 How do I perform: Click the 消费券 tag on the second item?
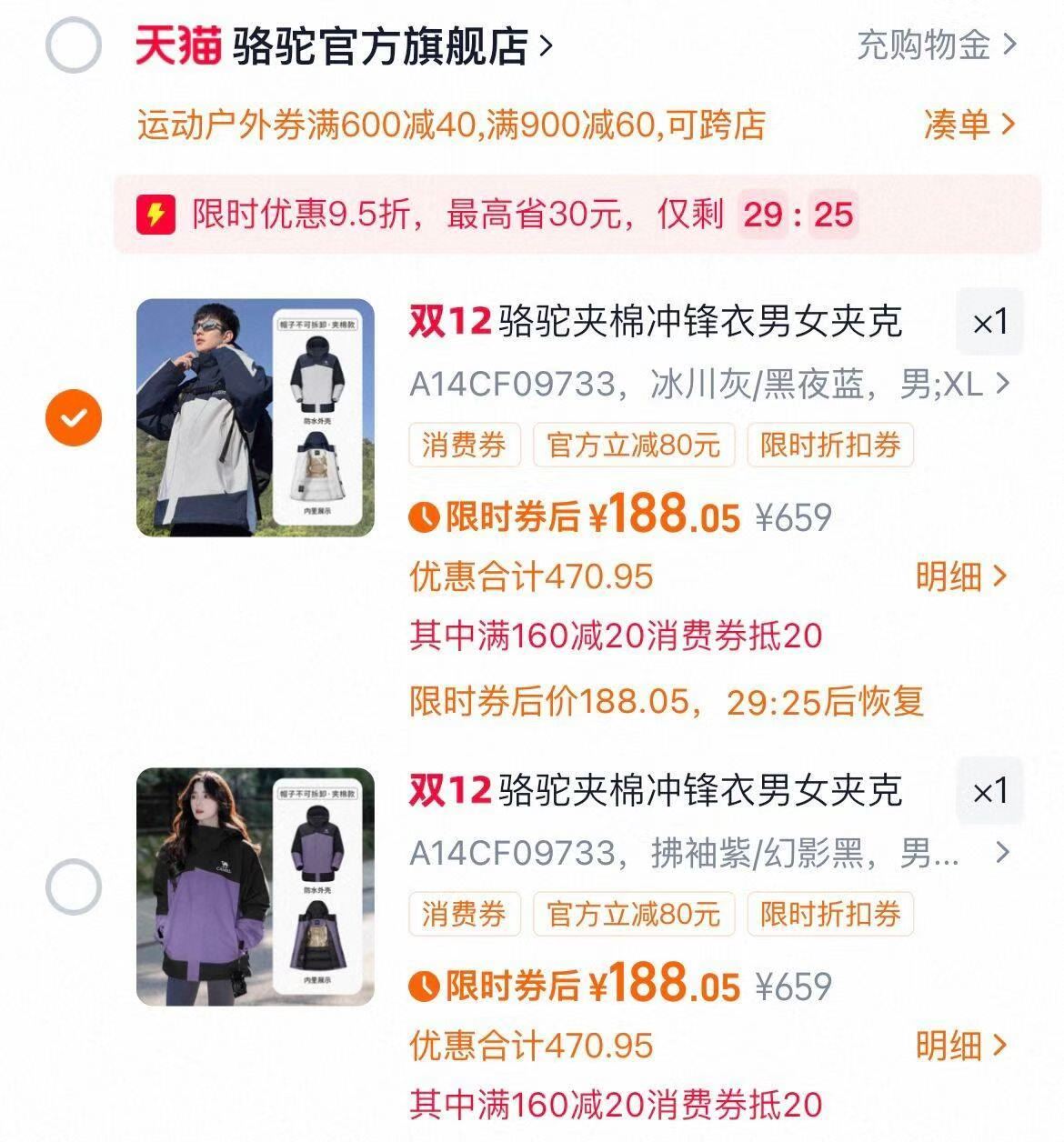click(464, 915)
